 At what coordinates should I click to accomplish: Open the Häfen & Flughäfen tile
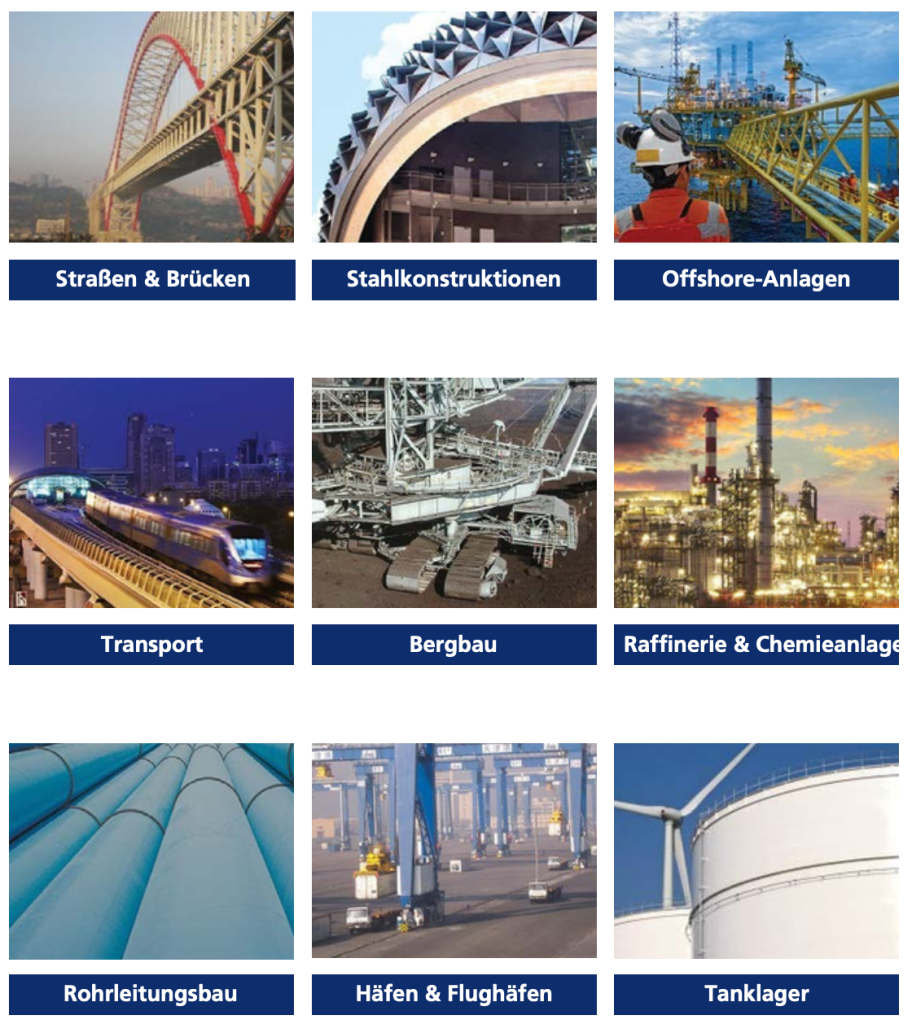tap(454, 994)
